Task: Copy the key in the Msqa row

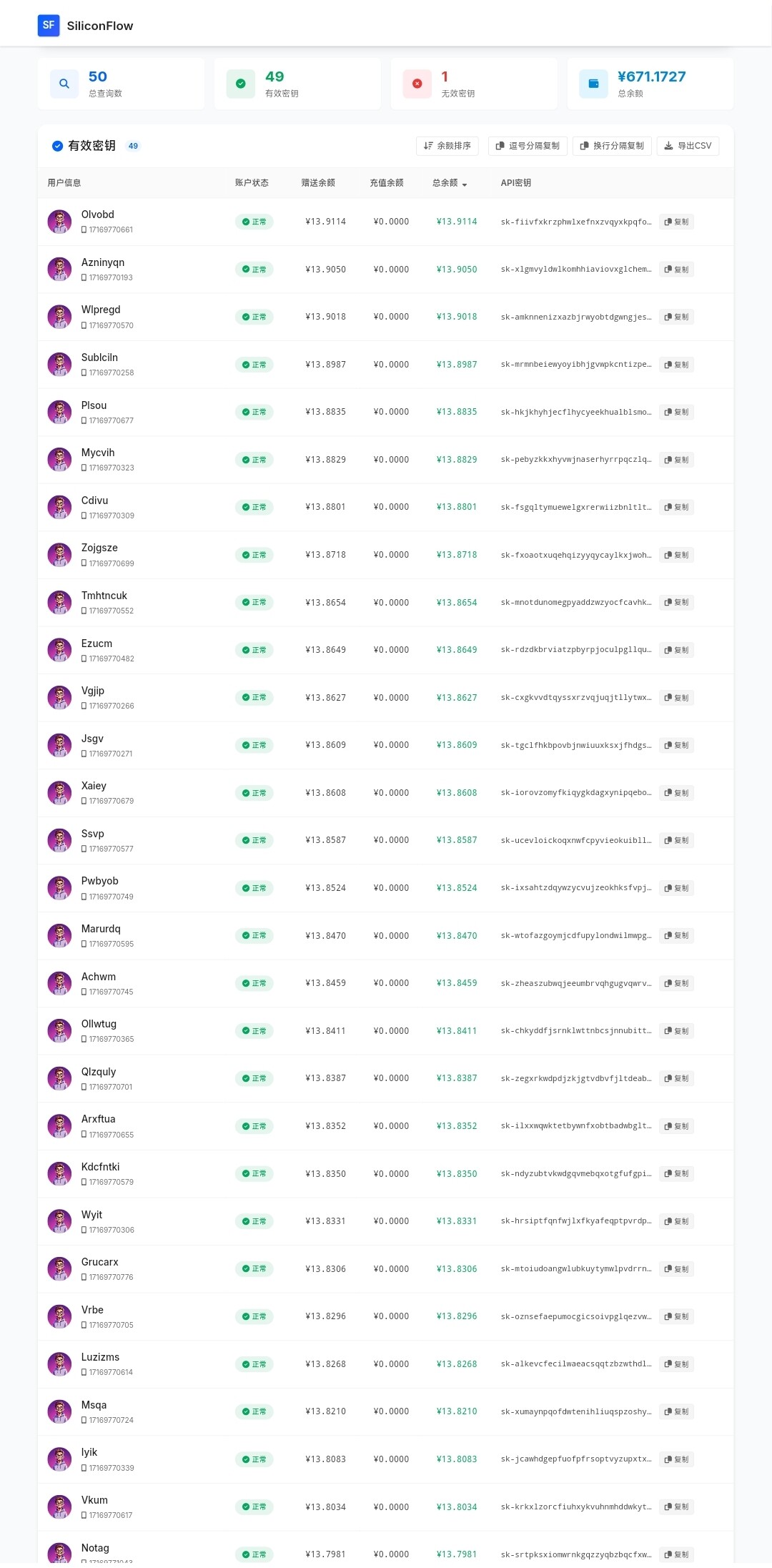Action: coord(676,1411)
